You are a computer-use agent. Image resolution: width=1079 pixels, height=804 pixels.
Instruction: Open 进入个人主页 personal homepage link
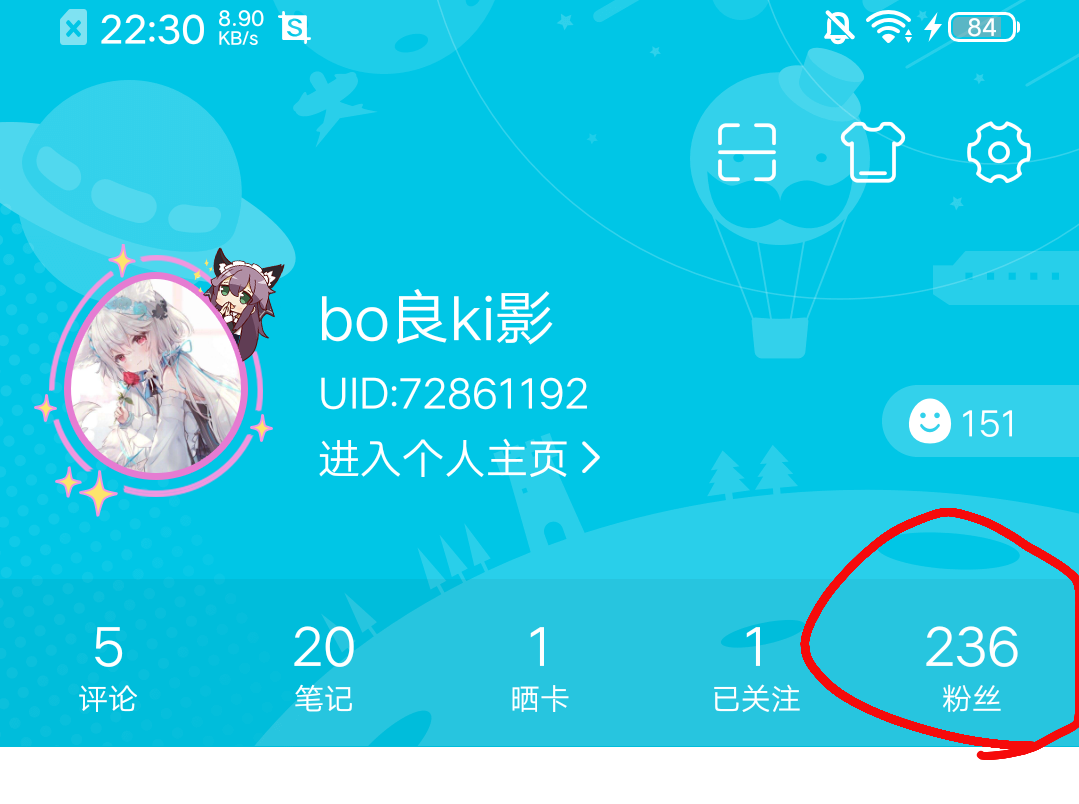pos(458,459)
